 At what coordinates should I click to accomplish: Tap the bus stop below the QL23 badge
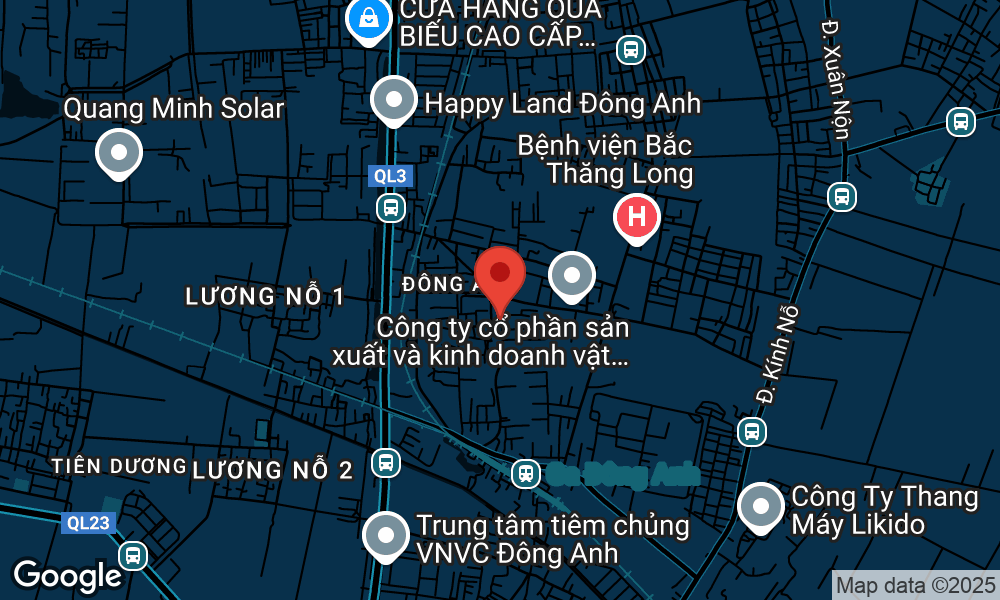tap(131, 555)
